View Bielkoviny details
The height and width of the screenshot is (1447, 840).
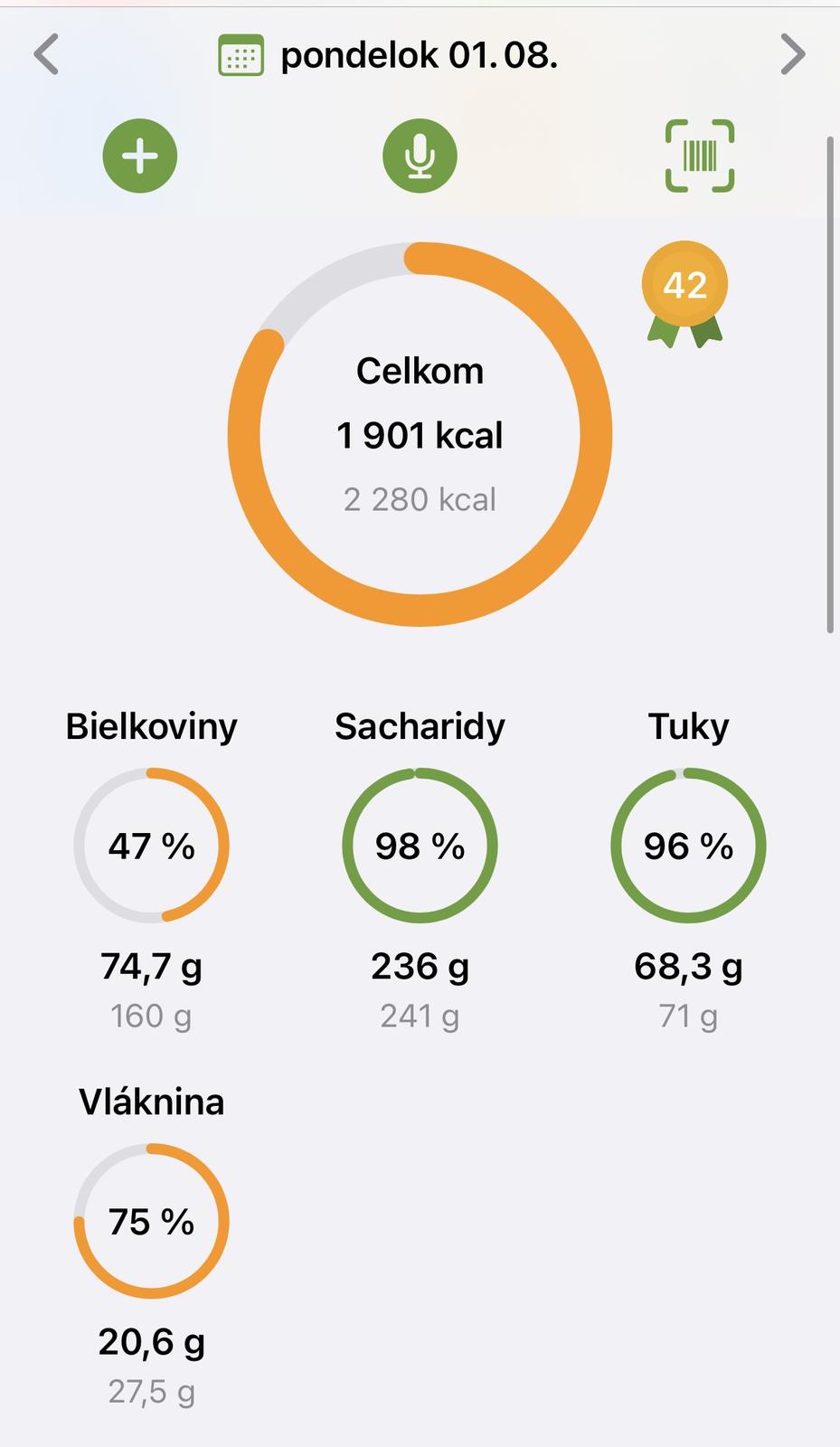151,846
